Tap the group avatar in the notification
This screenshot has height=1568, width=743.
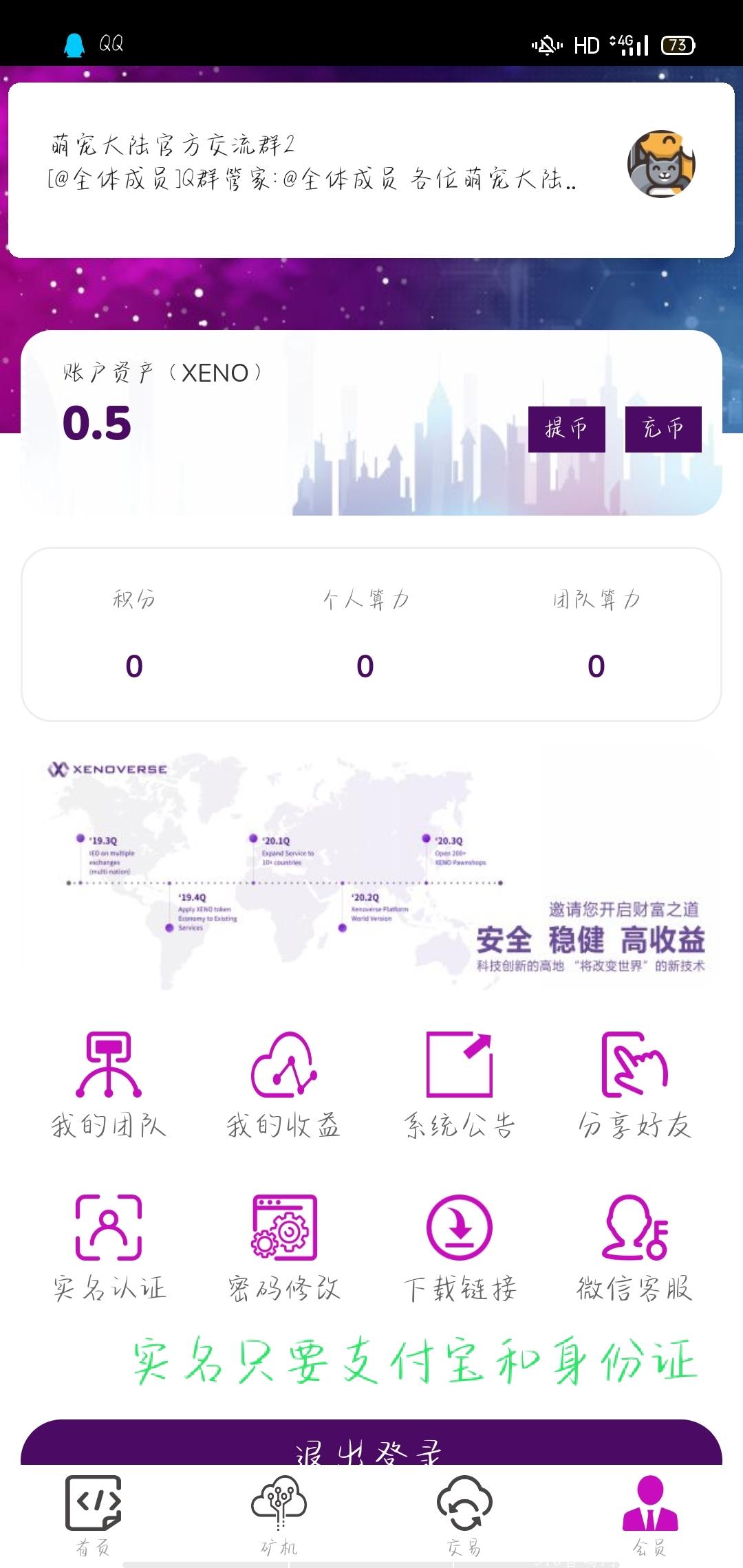pos(661,164)
